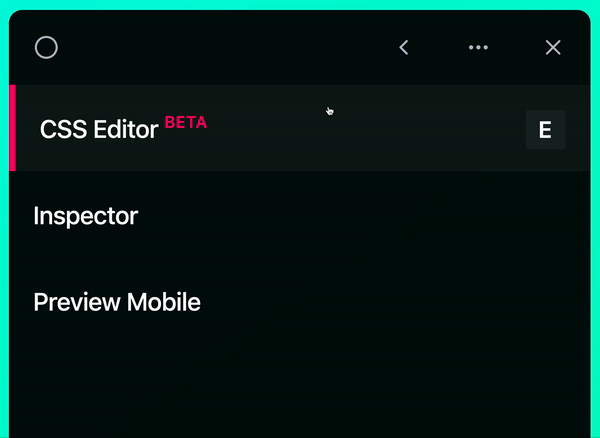The image size is (600, 438).
Task: Select Preview Mobile
Action: pyautogui.click(x=117, y=302)
